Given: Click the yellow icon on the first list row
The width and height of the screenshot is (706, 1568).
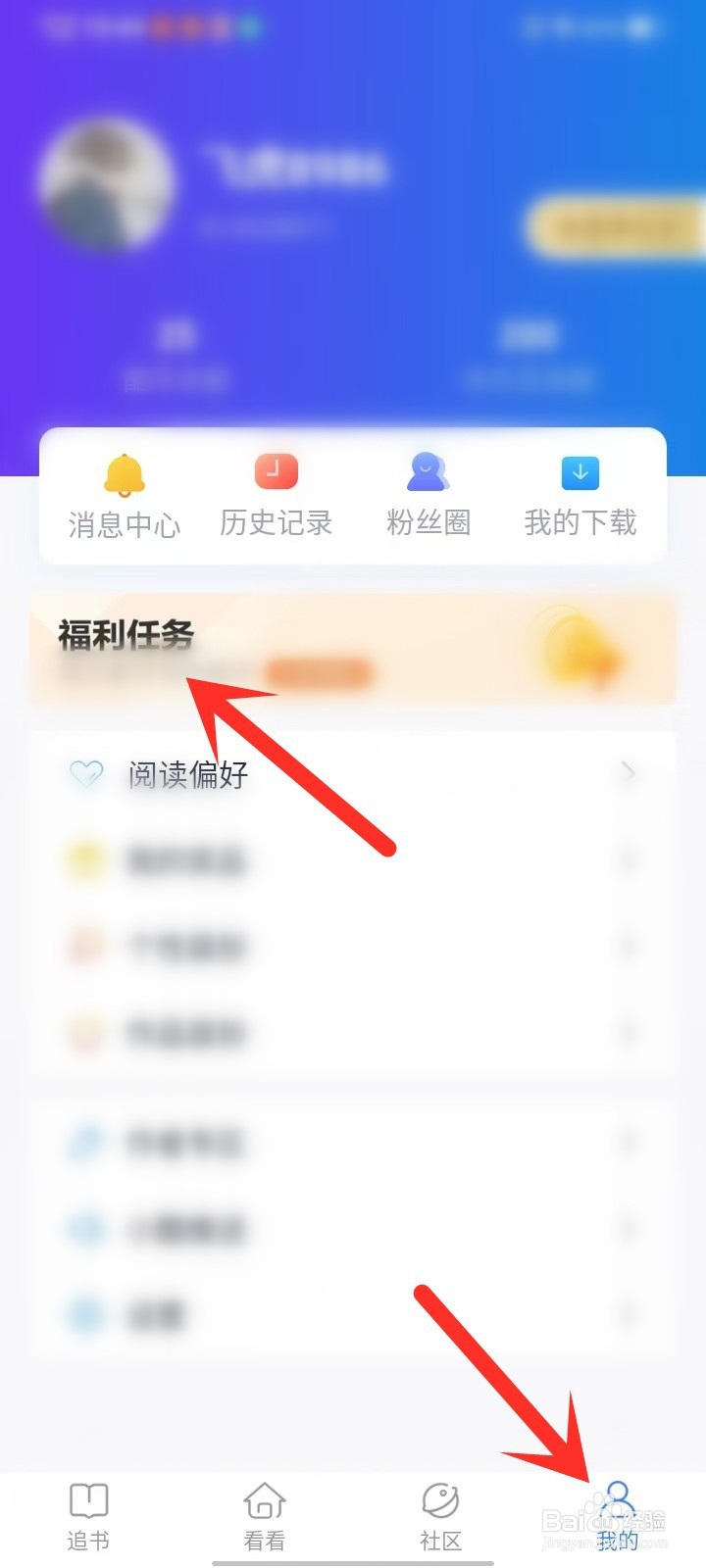Looking at the screenshot, I should 86,859.
